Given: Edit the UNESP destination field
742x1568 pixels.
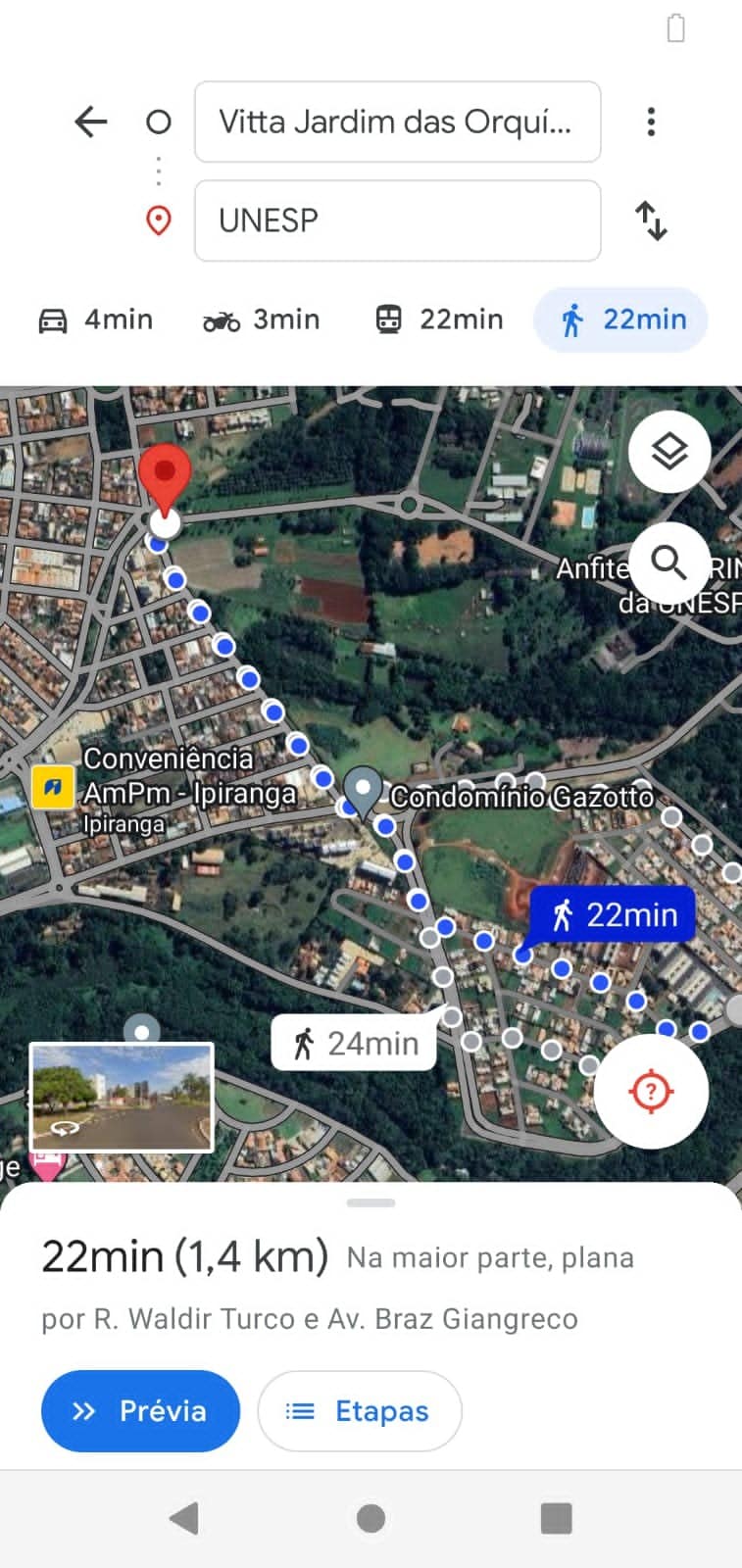Looking at the screenshot, I should tap(397, 220).
